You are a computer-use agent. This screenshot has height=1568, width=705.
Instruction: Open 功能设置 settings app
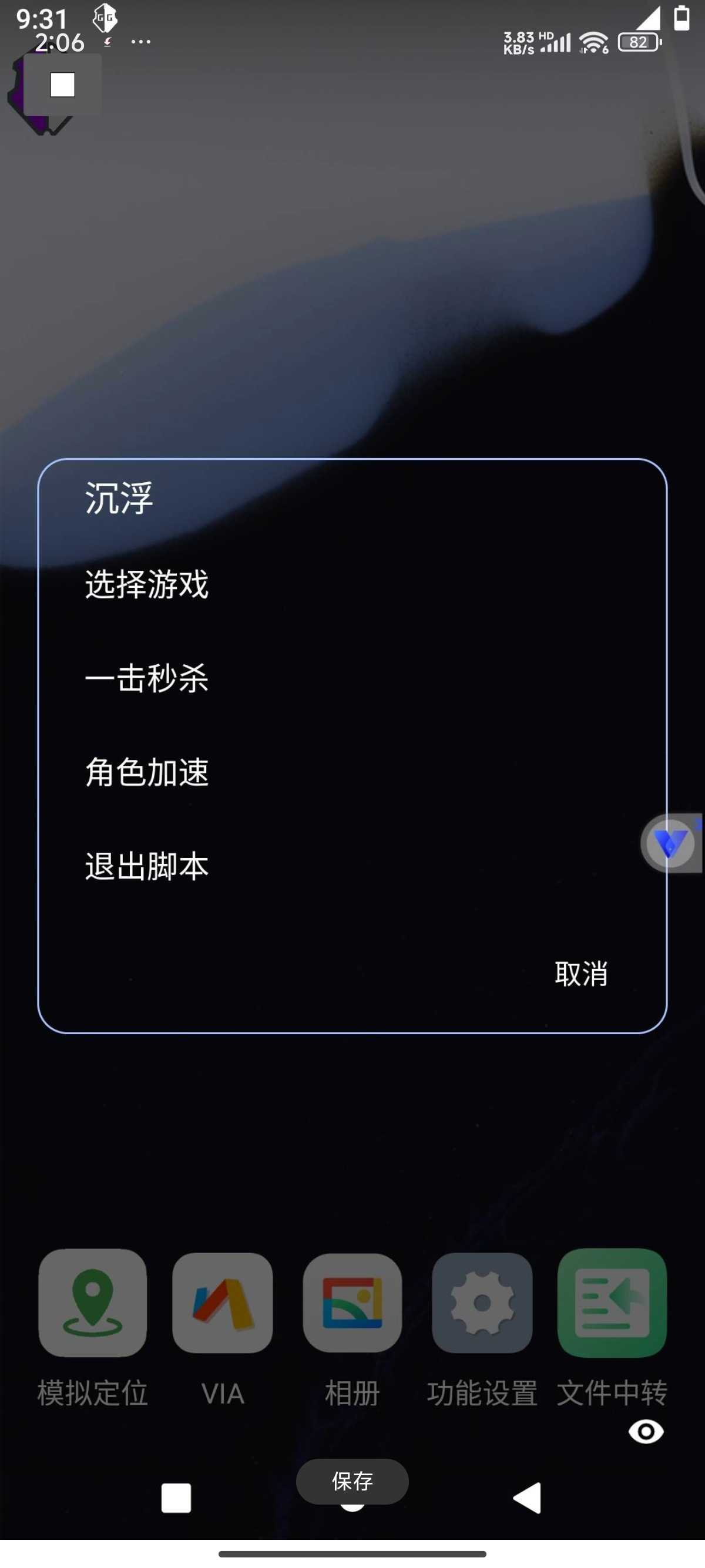point(482,1303)
